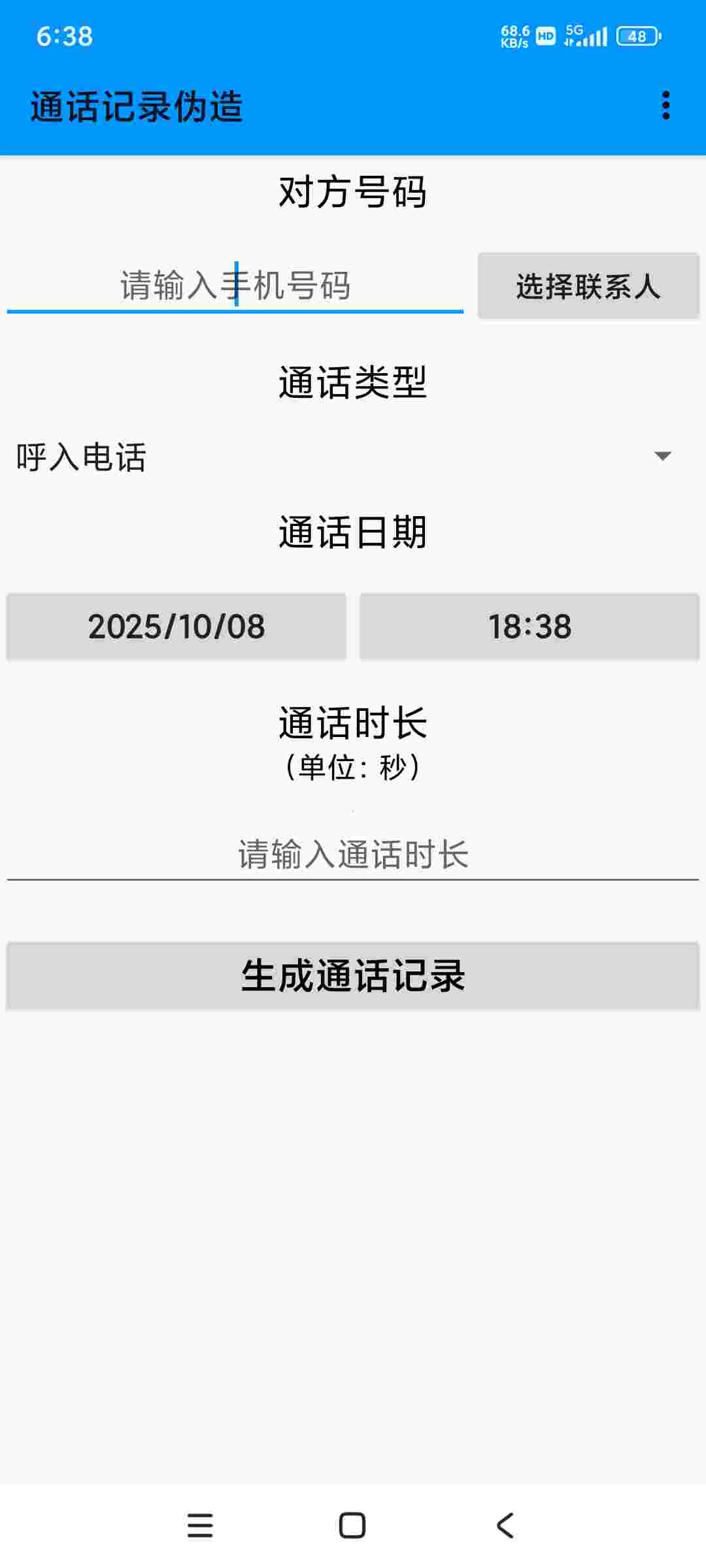Viewport: 706px width, 1568px height.
Task: Go back using the system back button
Action: click(x=505, y=1526)
